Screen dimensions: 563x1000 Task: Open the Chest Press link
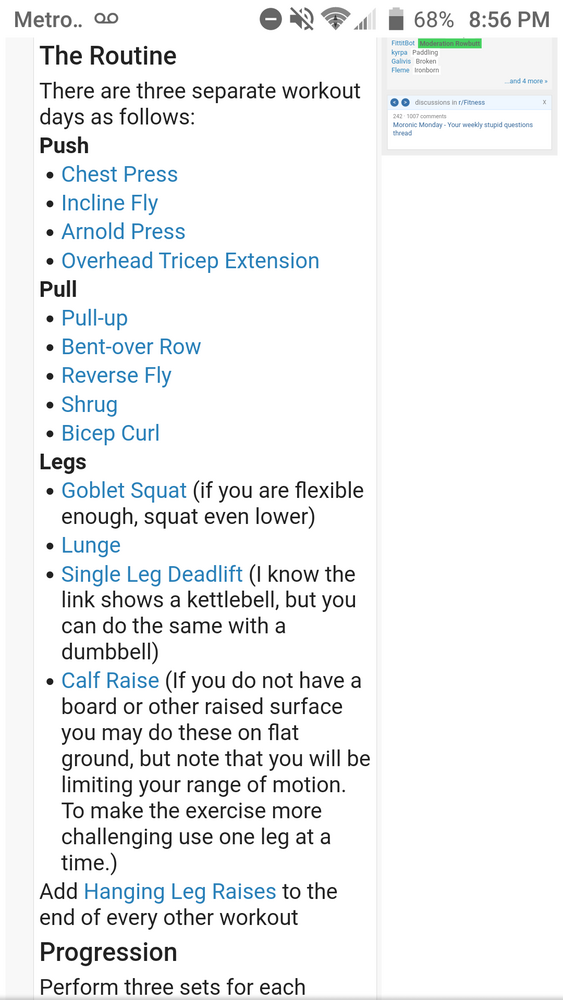pyautogui.click(x=119, y=174)
